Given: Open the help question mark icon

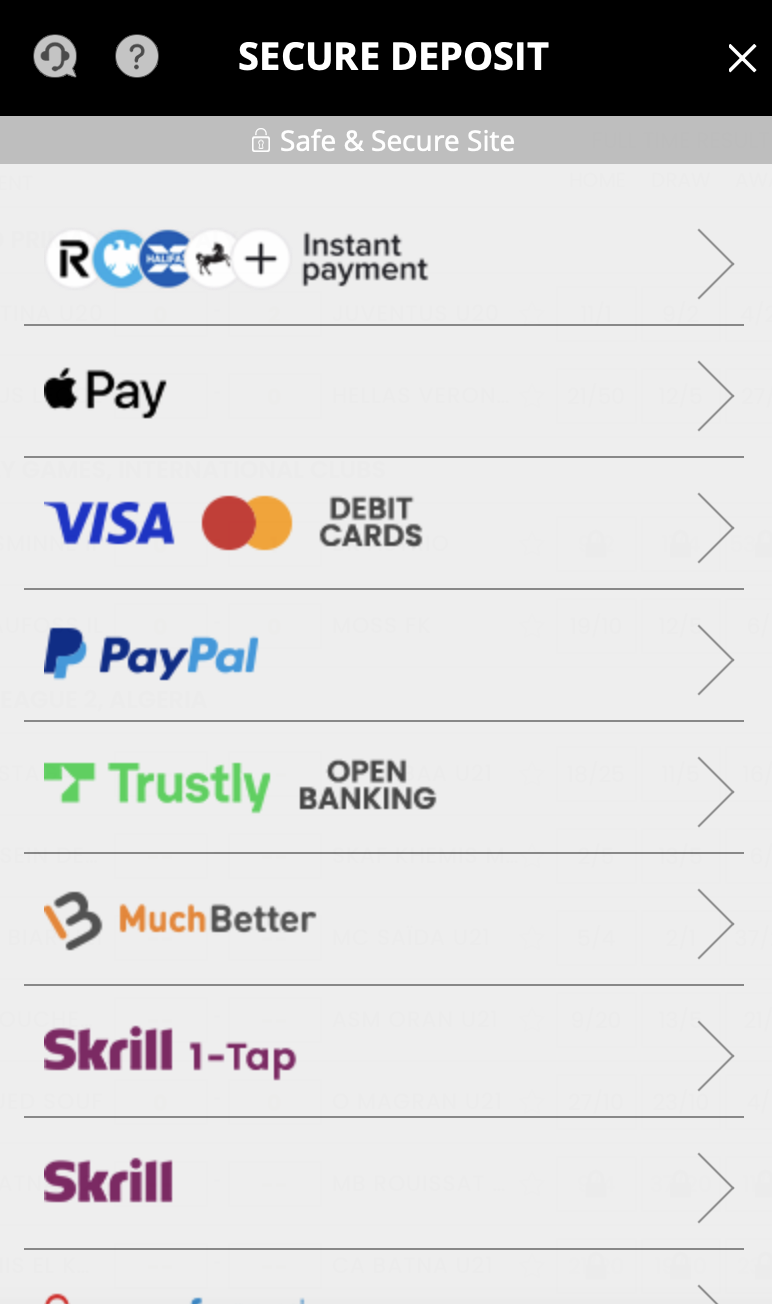Looking at the screenshot, I should click(137, 57).
